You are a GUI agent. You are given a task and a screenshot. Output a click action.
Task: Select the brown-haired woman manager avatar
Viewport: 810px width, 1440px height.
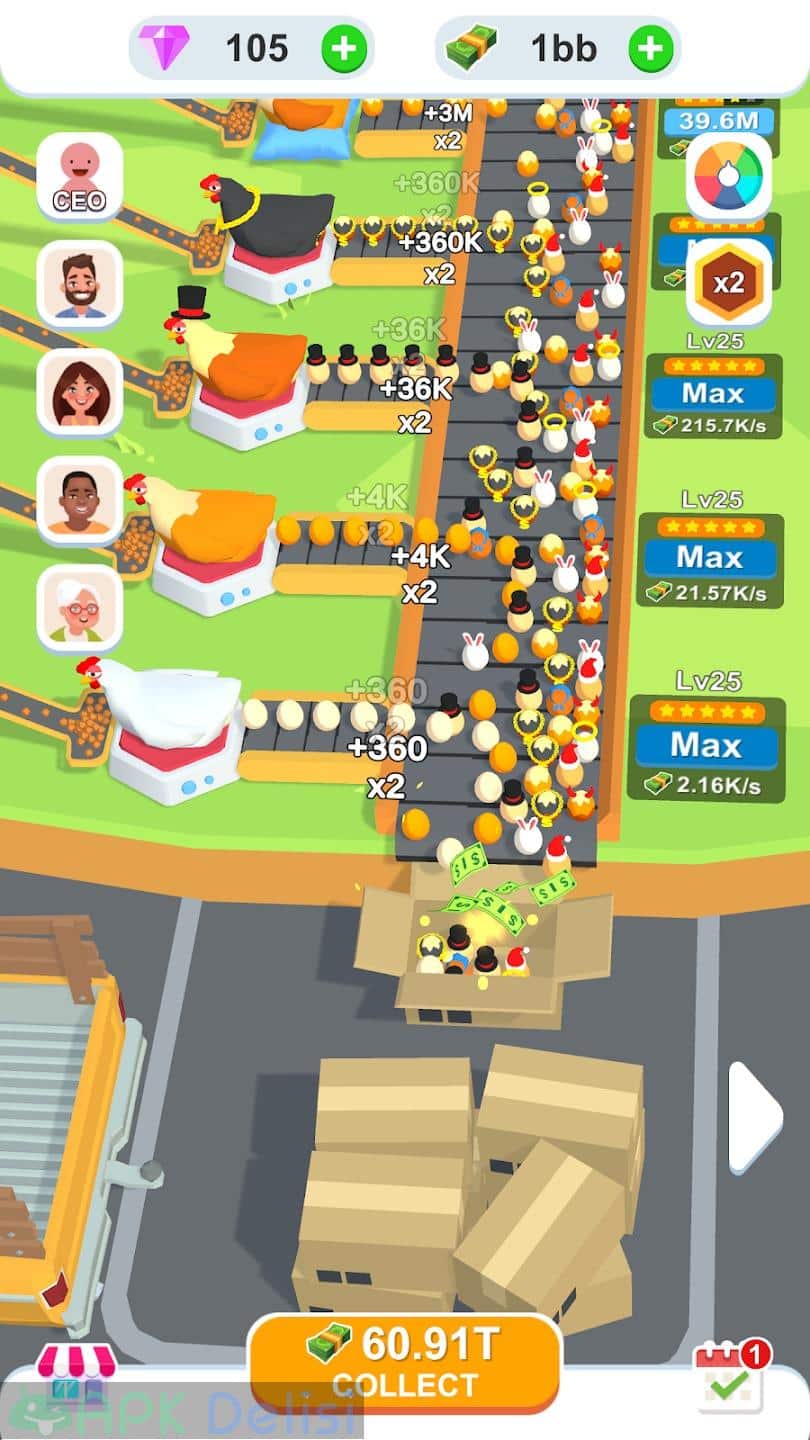click(80, 393)
